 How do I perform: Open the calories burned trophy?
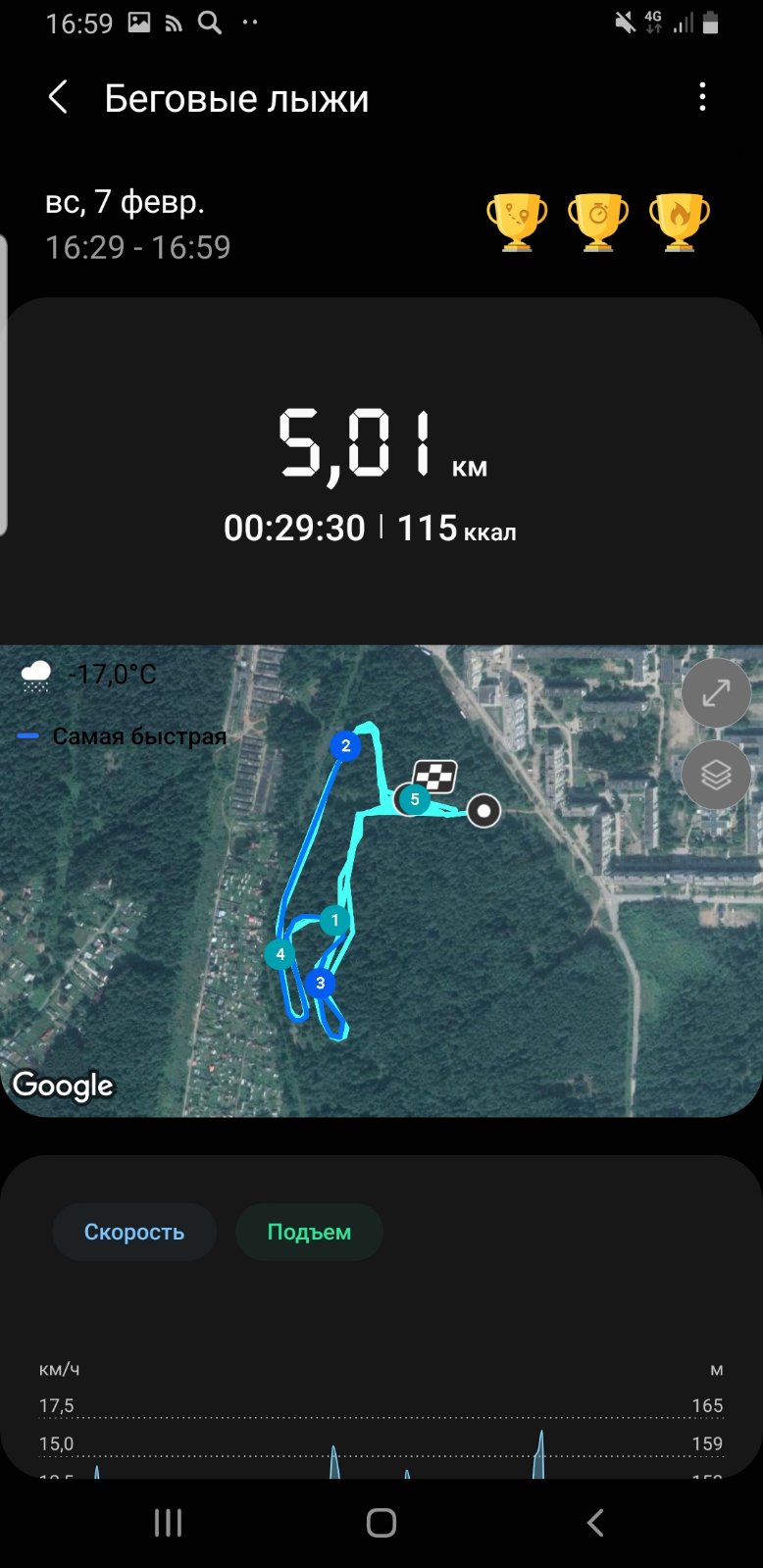tap(679, 222)
